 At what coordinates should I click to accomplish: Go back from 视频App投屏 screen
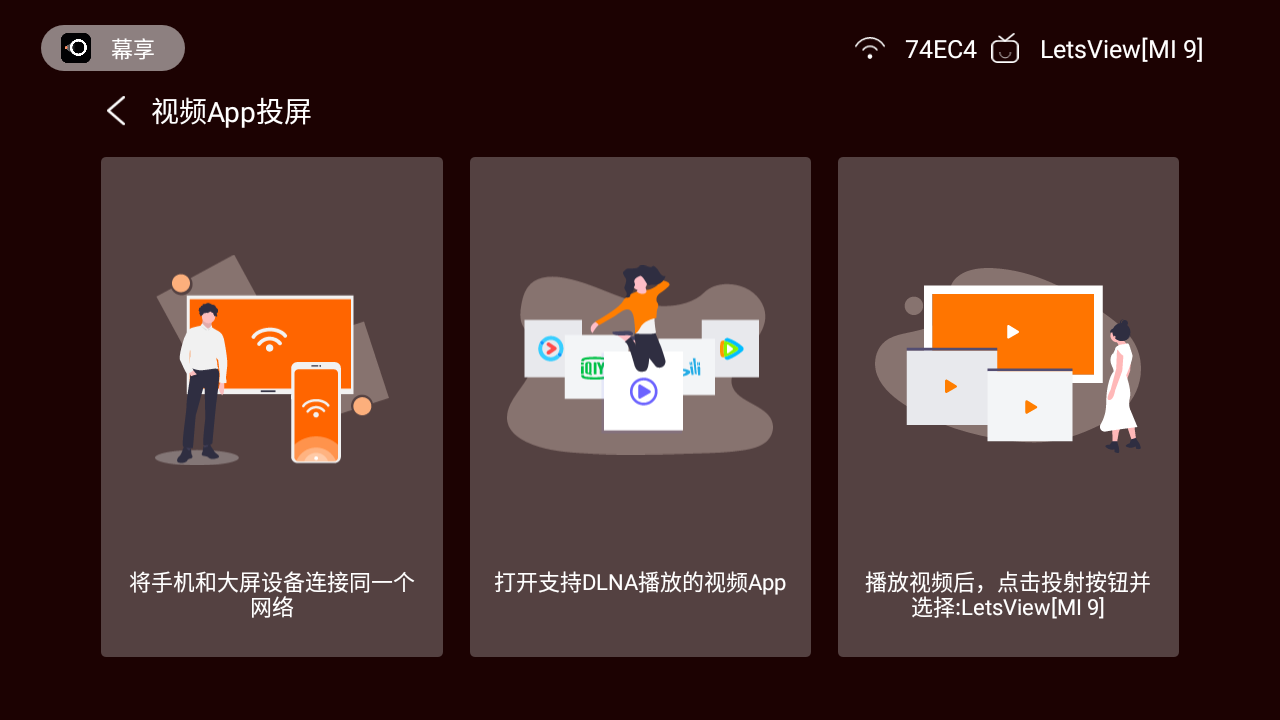click(x=116, y=111)
